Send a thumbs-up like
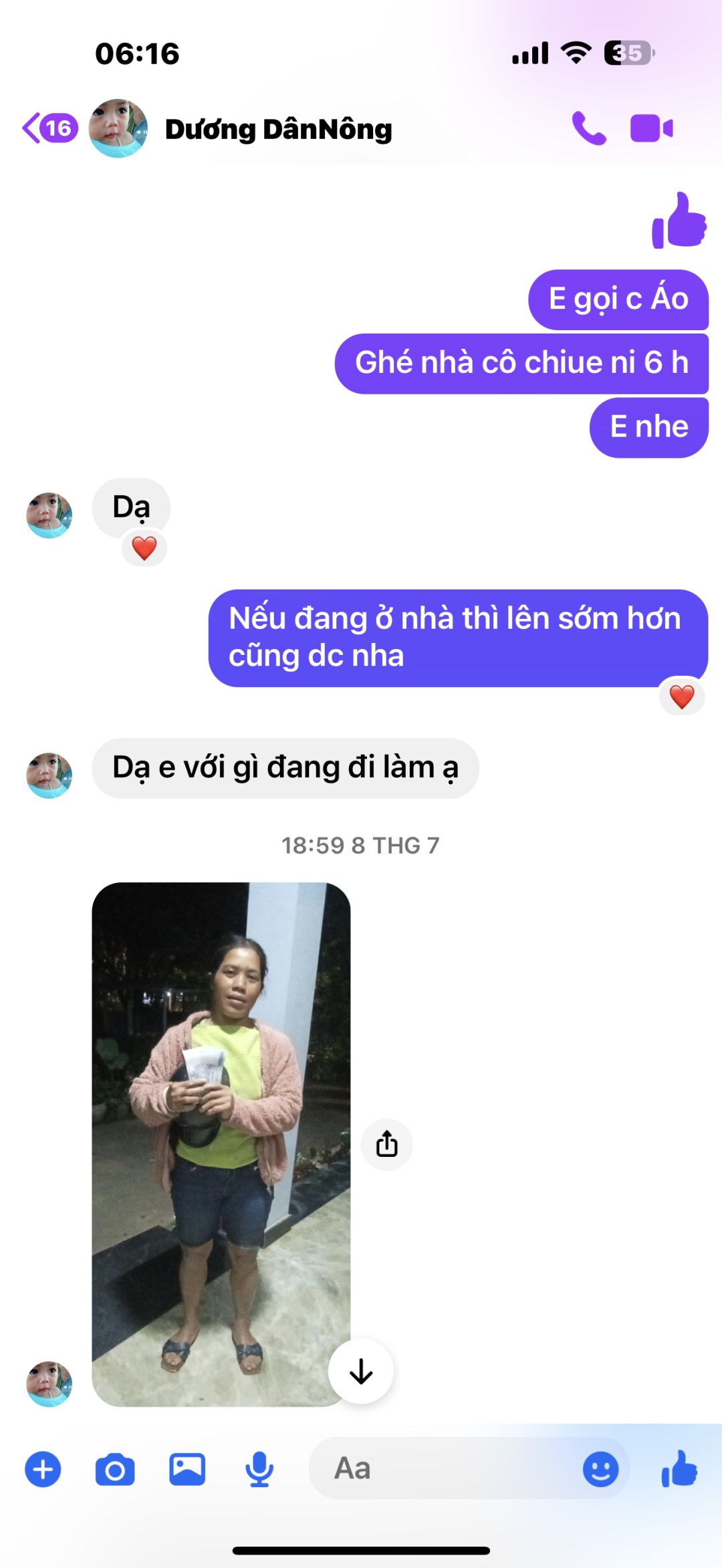 click(679, 1469)
